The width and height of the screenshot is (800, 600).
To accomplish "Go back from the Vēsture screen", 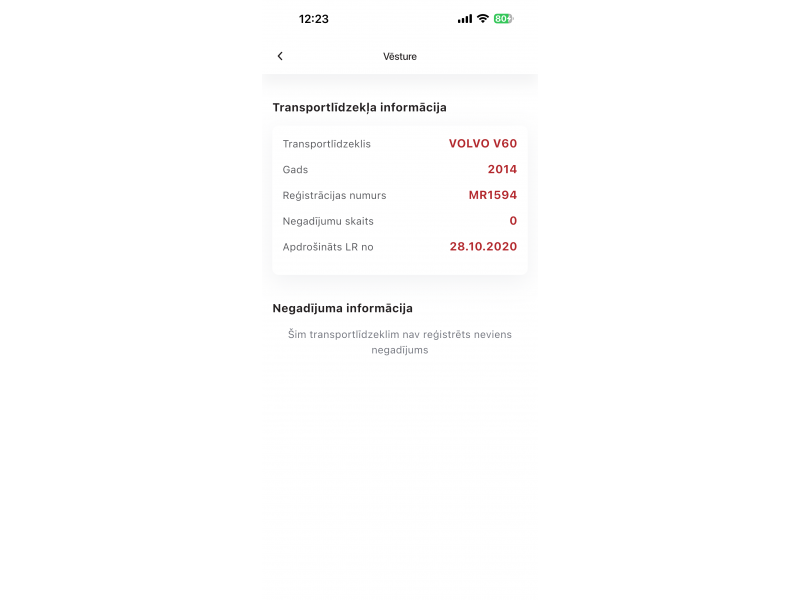I will (280, 57).
